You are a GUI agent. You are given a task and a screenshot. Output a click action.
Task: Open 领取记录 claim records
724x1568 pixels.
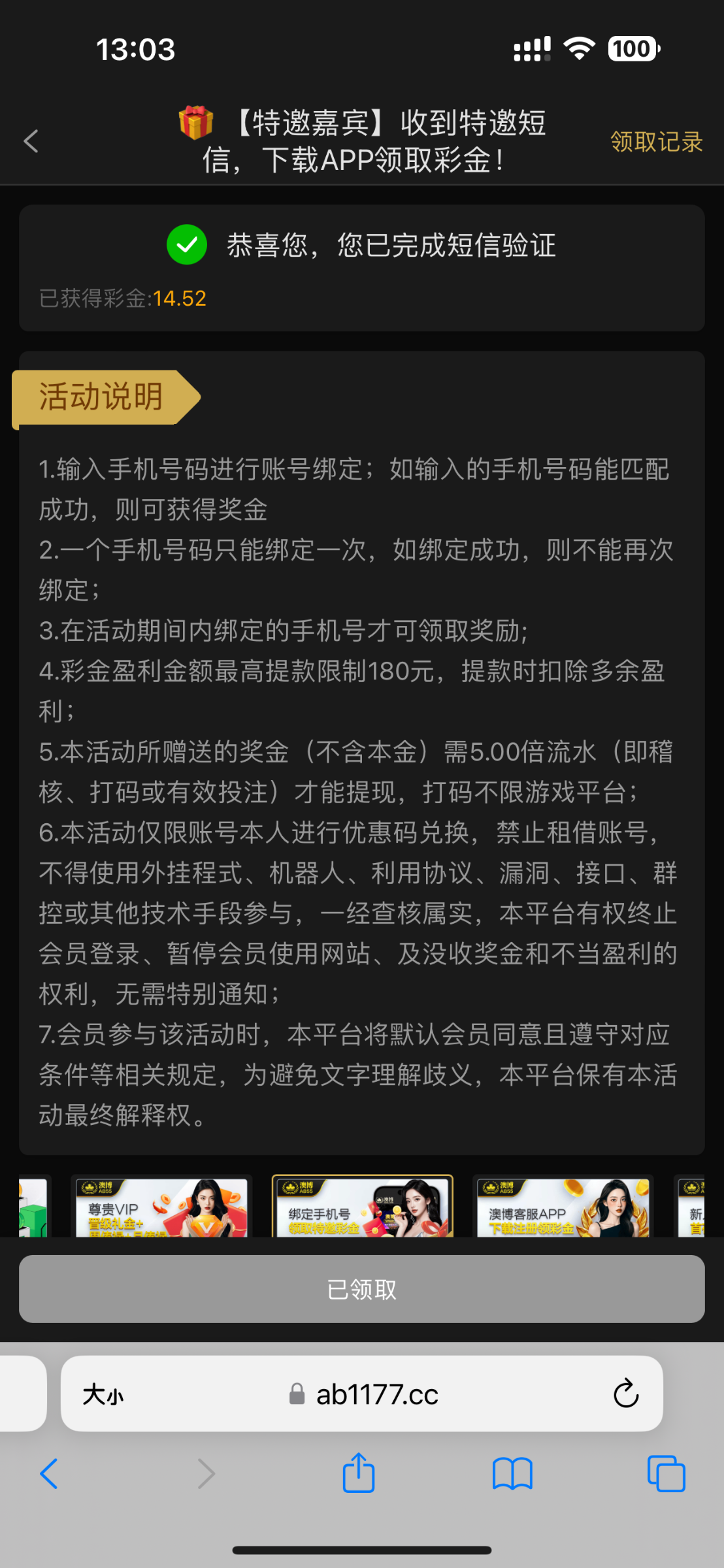[x=656, y=142]
